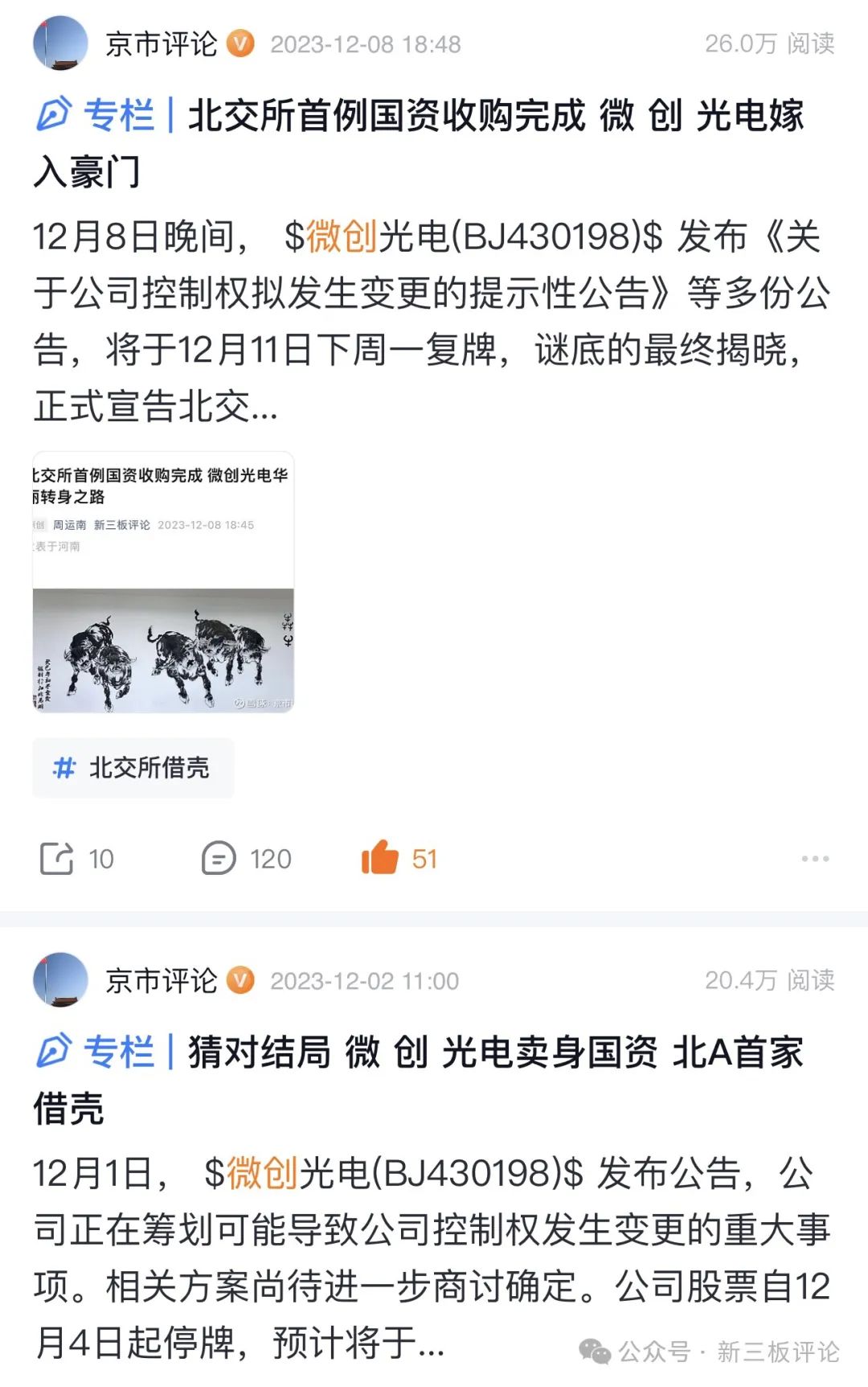Open the 北交所借壳 hashtag chip
This screenshot has height=1387, width=868.
click(133, 768)
